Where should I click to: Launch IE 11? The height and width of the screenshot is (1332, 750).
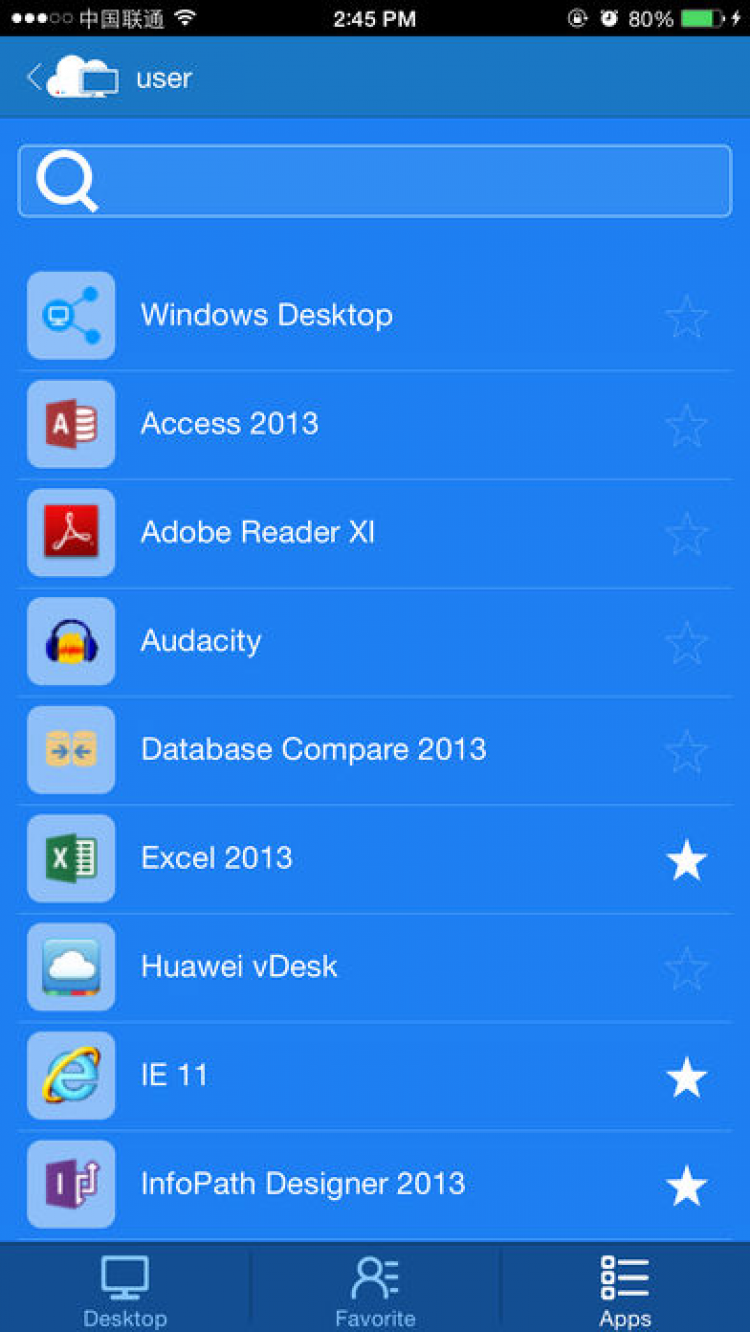(x=174, y=1076)
